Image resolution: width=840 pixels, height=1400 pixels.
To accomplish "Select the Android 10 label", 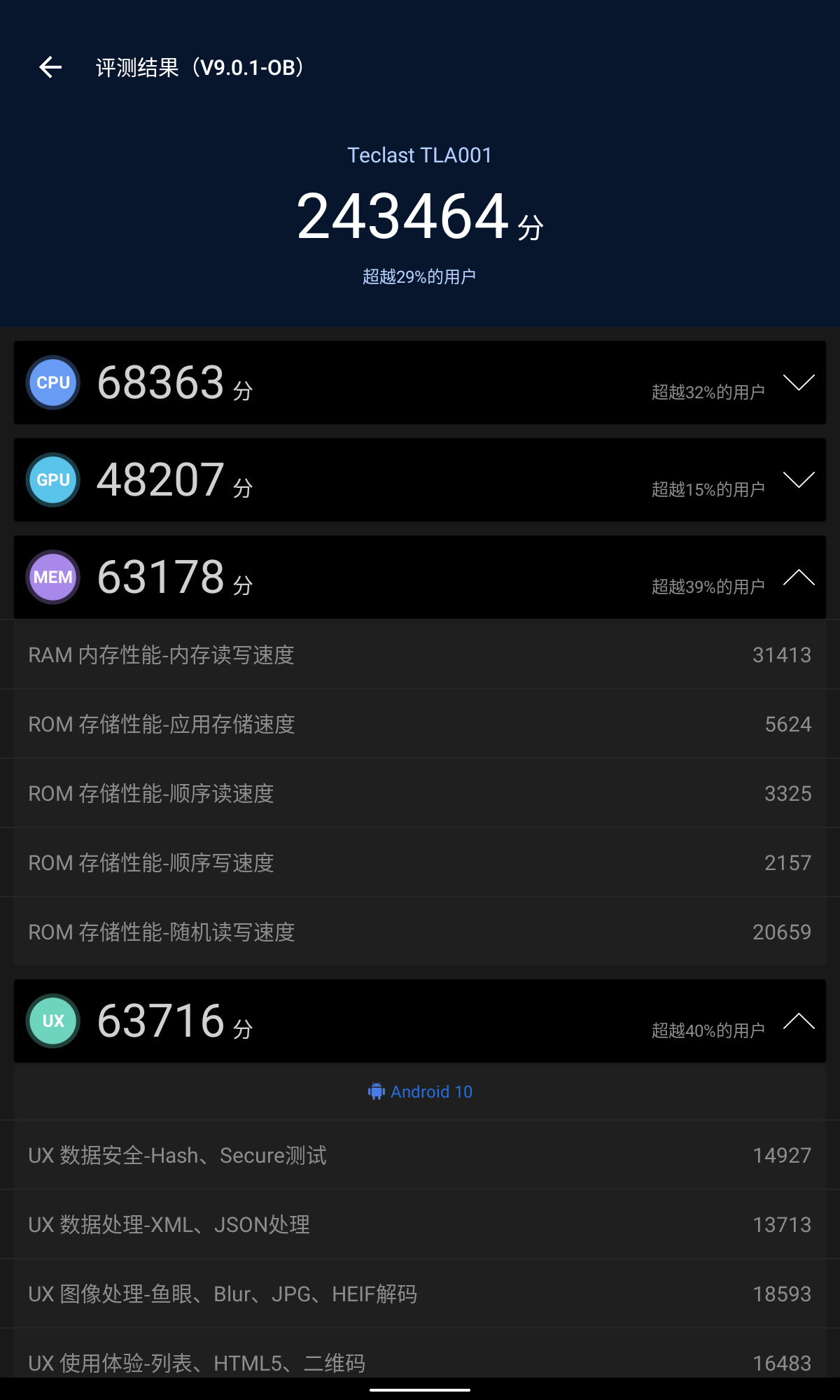I will coord(432,1091).
